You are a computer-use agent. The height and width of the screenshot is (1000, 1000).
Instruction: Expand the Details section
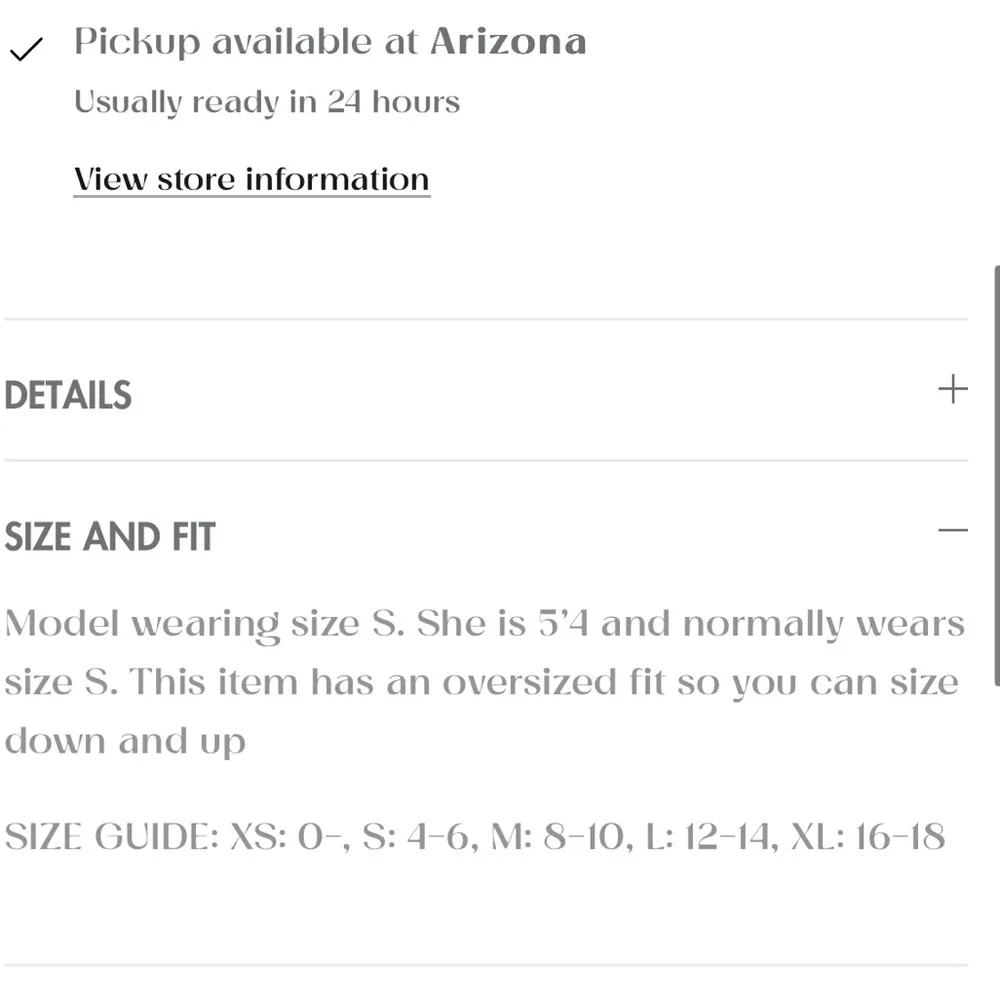[953, 389]
